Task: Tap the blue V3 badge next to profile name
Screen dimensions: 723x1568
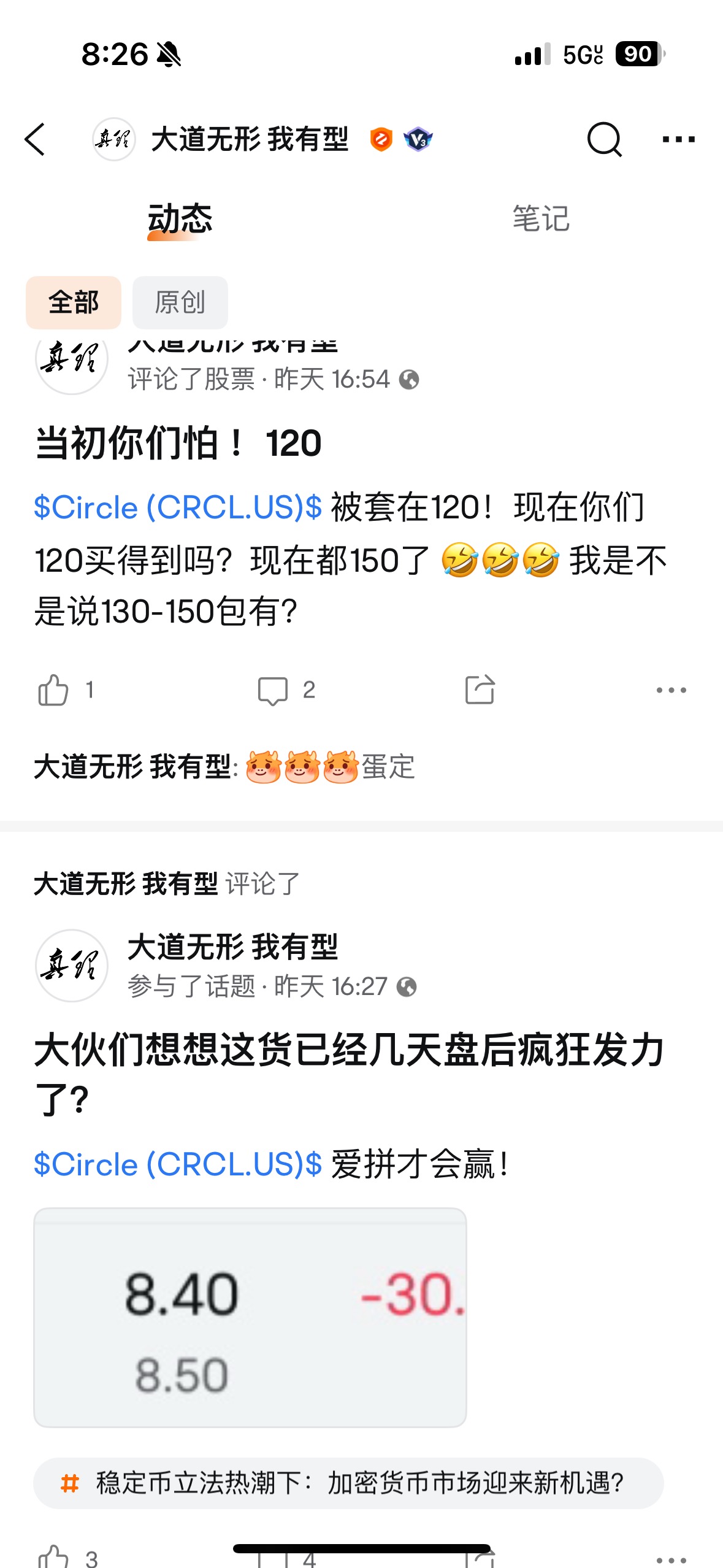Action: [x=419, y=140]
